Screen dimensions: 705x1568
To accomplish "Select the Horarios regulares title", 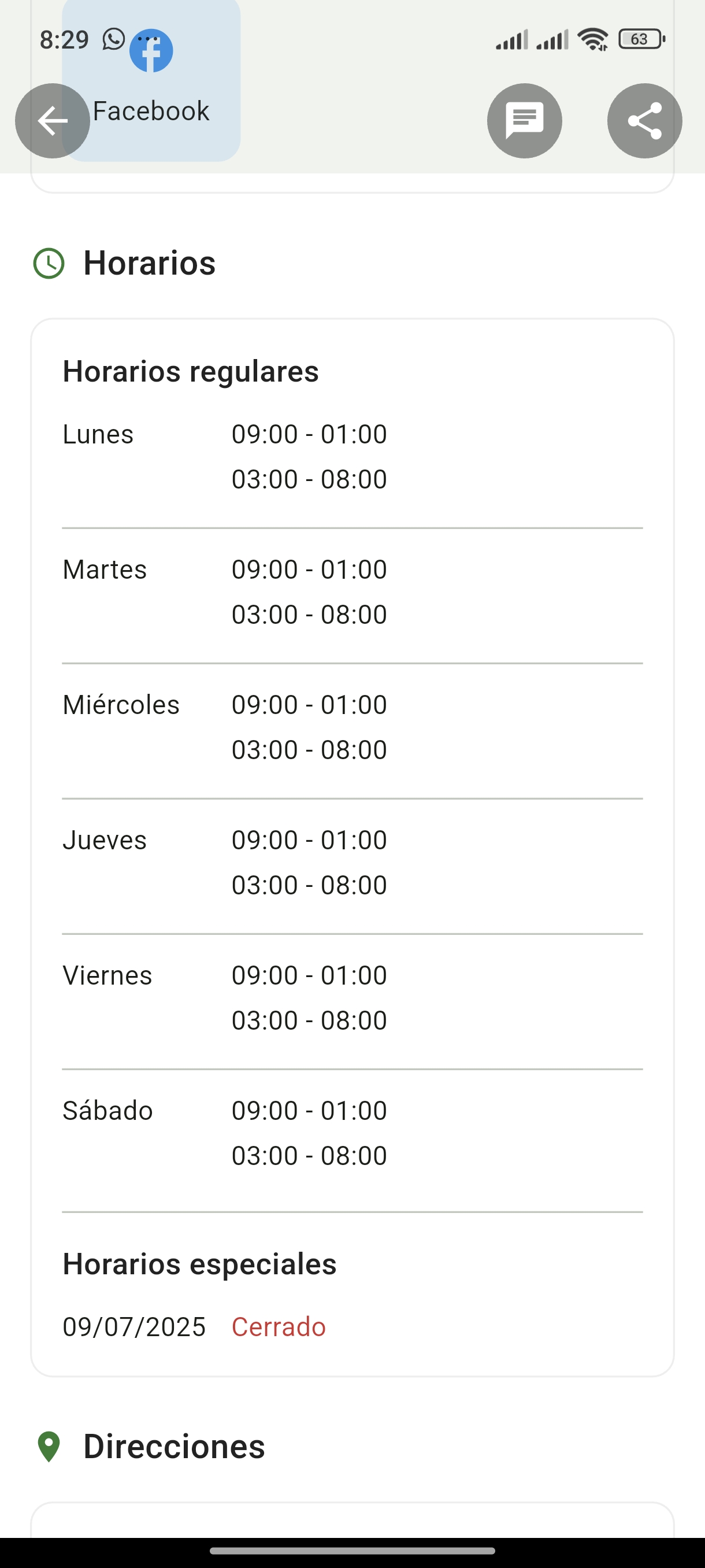I will tap(190, 370).
